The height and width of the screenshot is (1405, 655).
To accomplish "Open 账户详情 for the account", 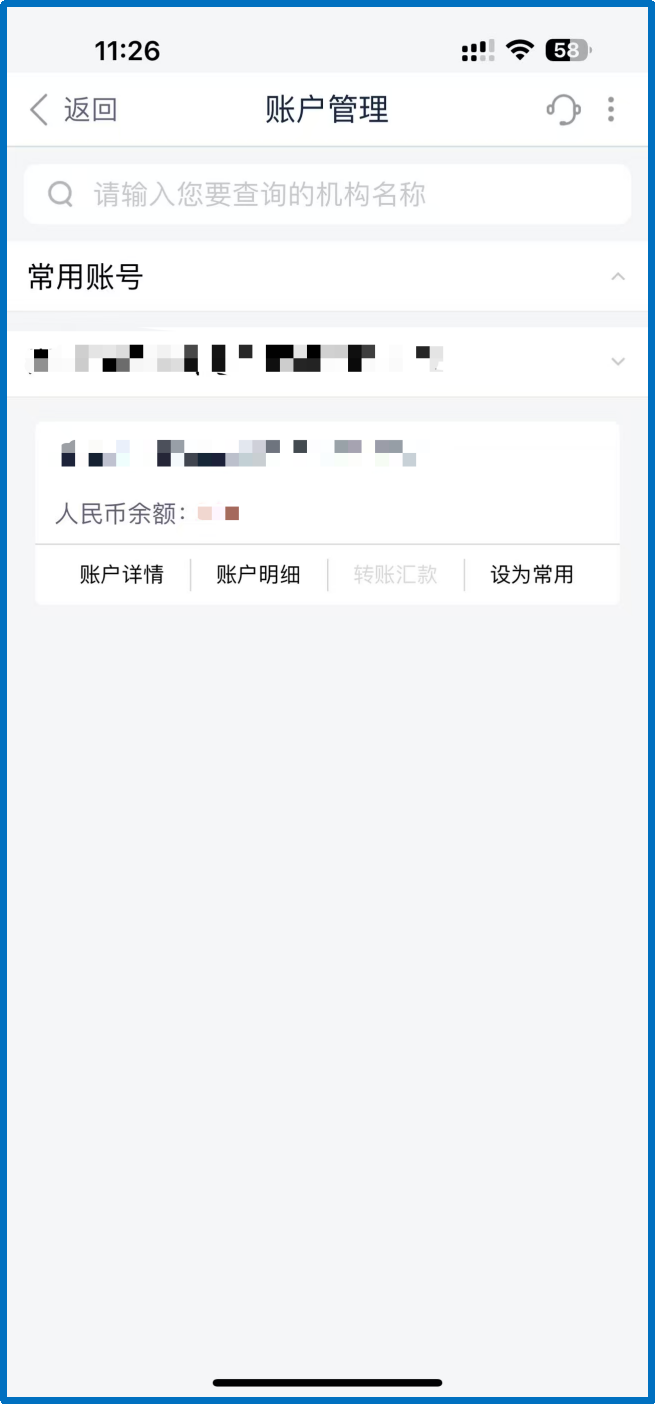I will tap(121, 575).
